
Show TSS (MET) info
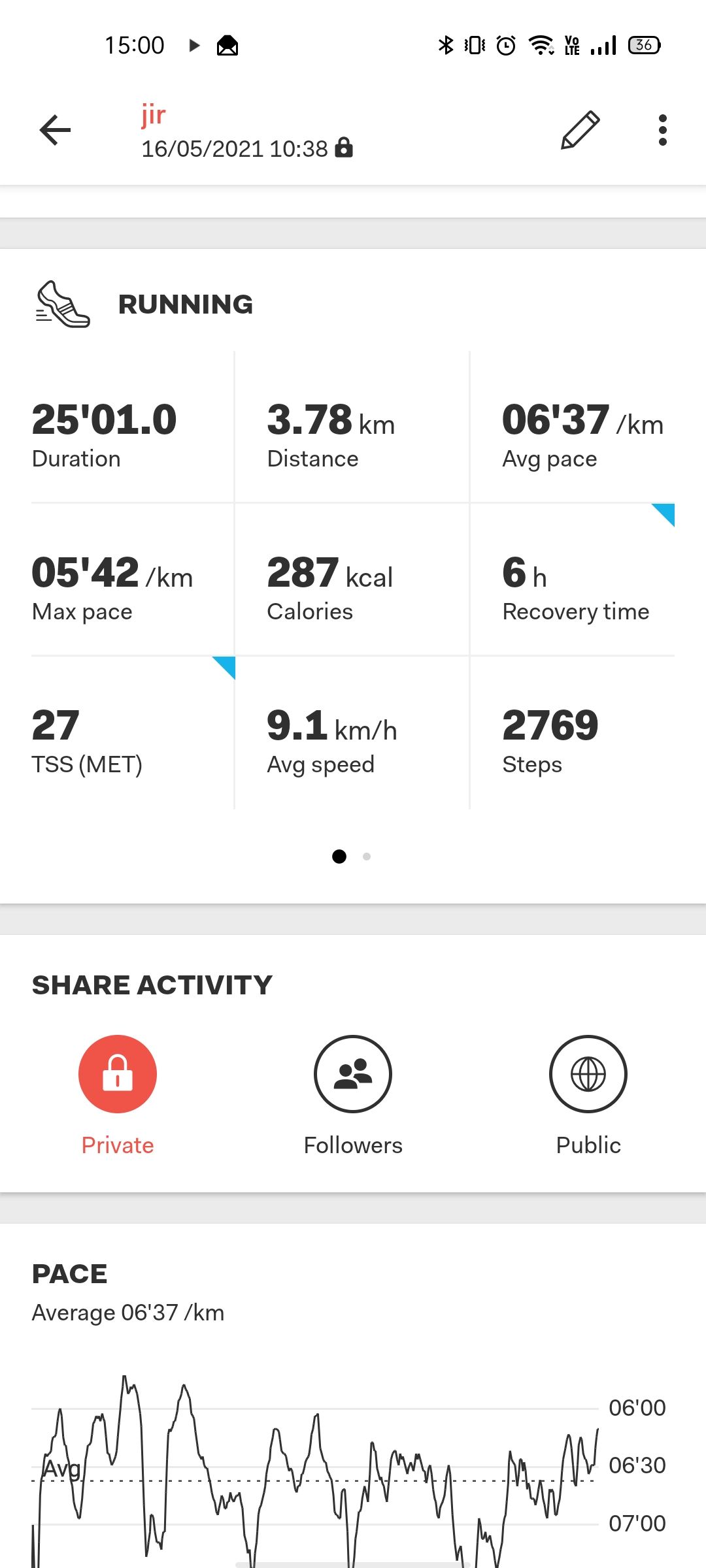[133, 732]
